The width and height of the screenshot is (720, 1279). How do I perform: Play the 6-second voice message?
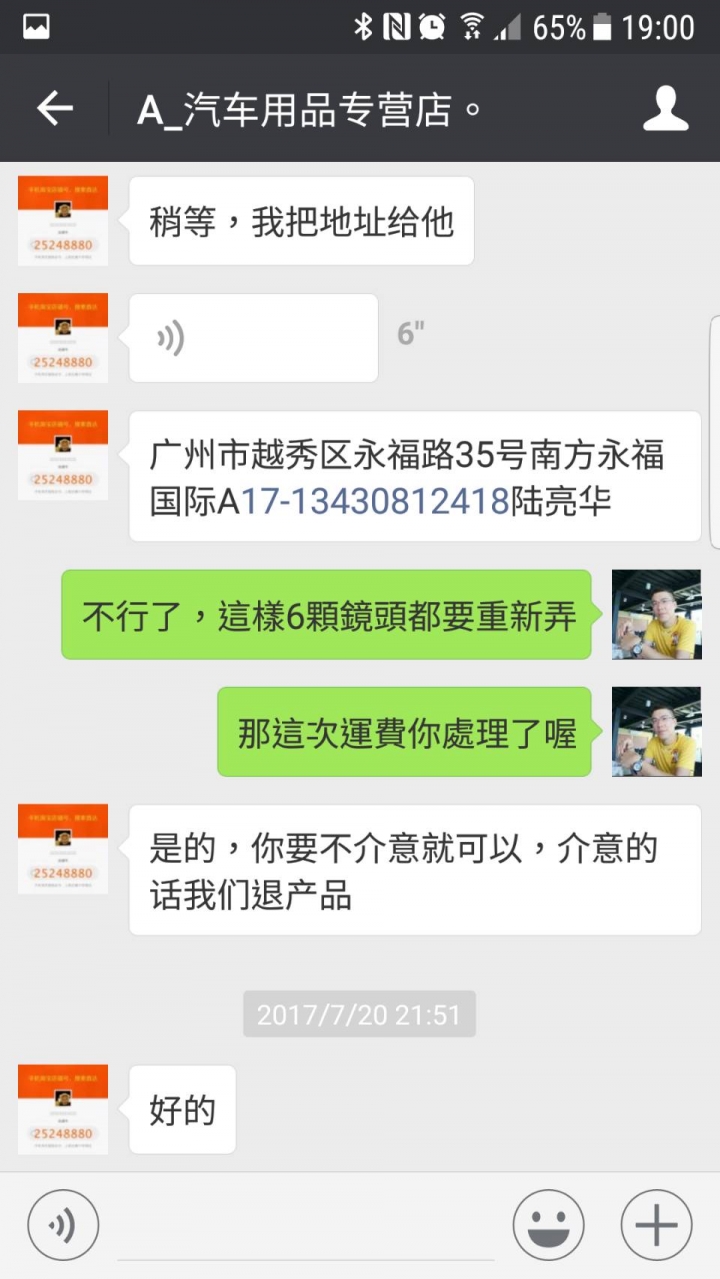coord(253,337)
